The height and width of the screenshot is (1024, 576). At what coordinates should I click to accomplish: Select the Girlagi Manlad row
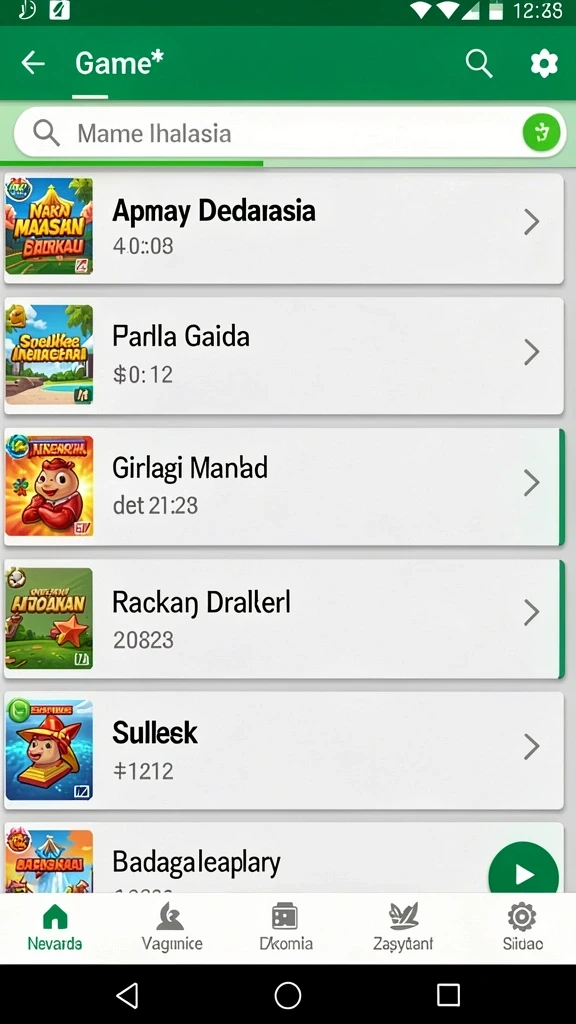(283, 487)
